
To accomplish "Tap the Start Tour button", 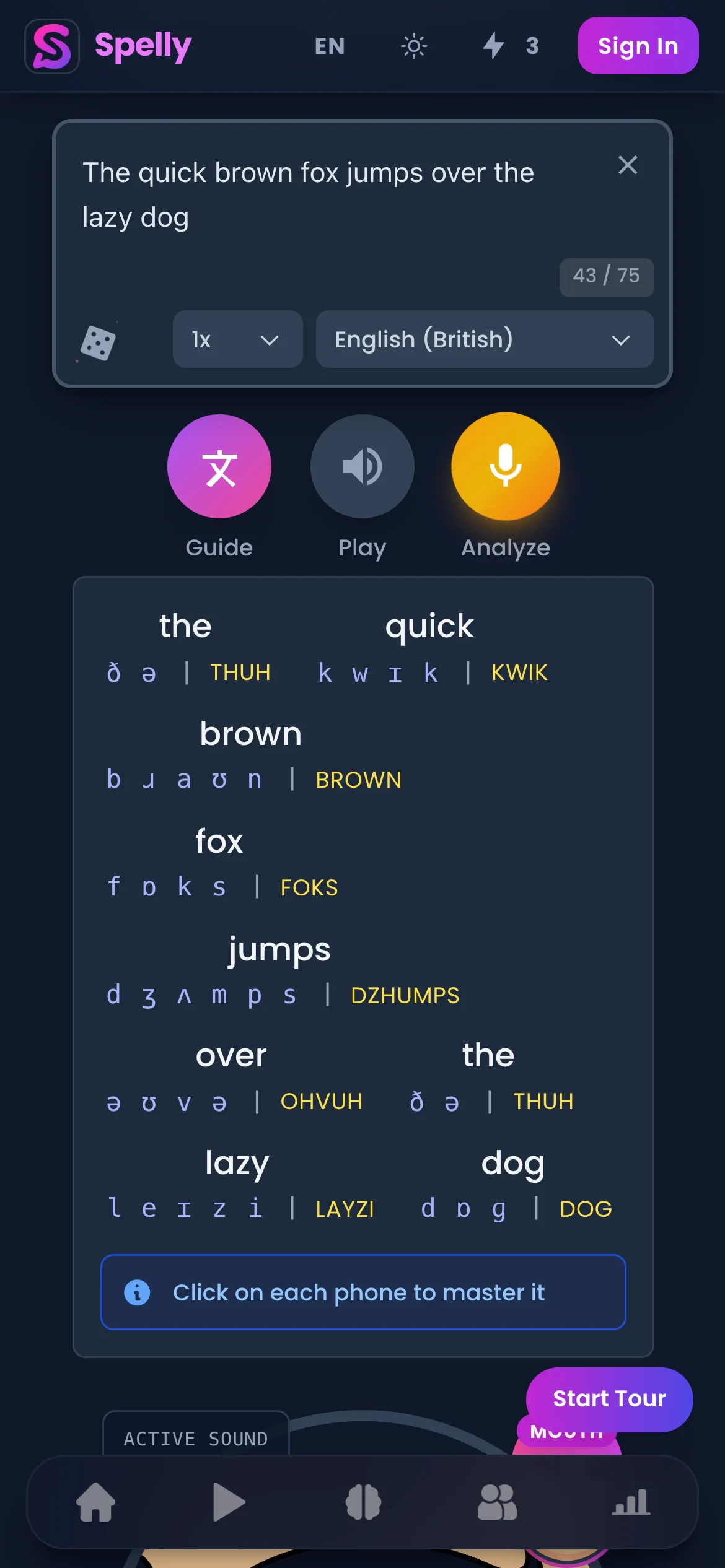I will [609, 1399].
